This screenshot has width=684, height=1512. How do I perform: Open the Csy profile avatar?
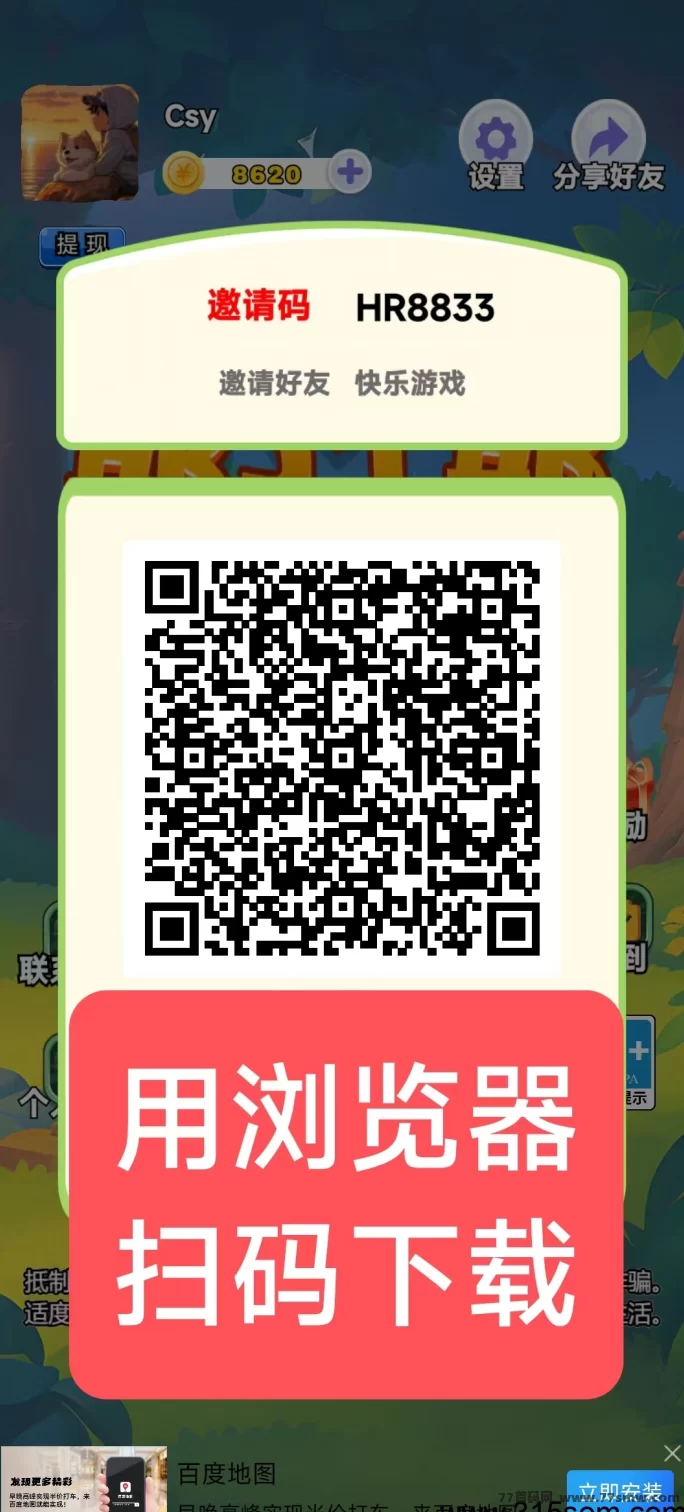pos(80,141)
